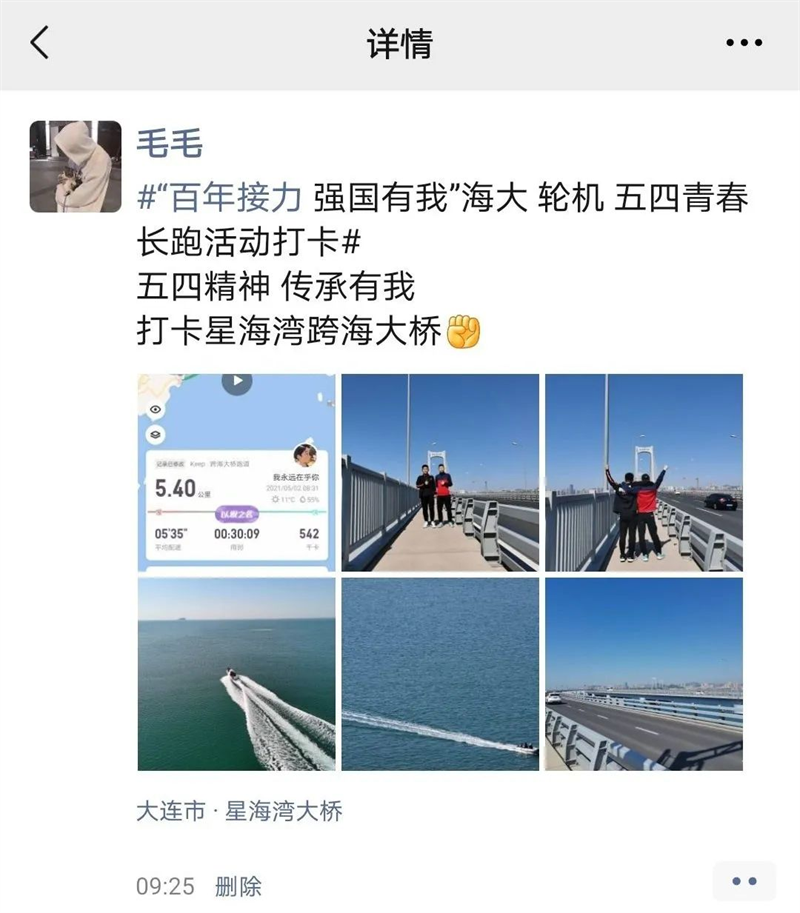The width and height of the screenshot is (800, 913).
Task: View the Keep running record screenshot
Action: pos(237,472)
